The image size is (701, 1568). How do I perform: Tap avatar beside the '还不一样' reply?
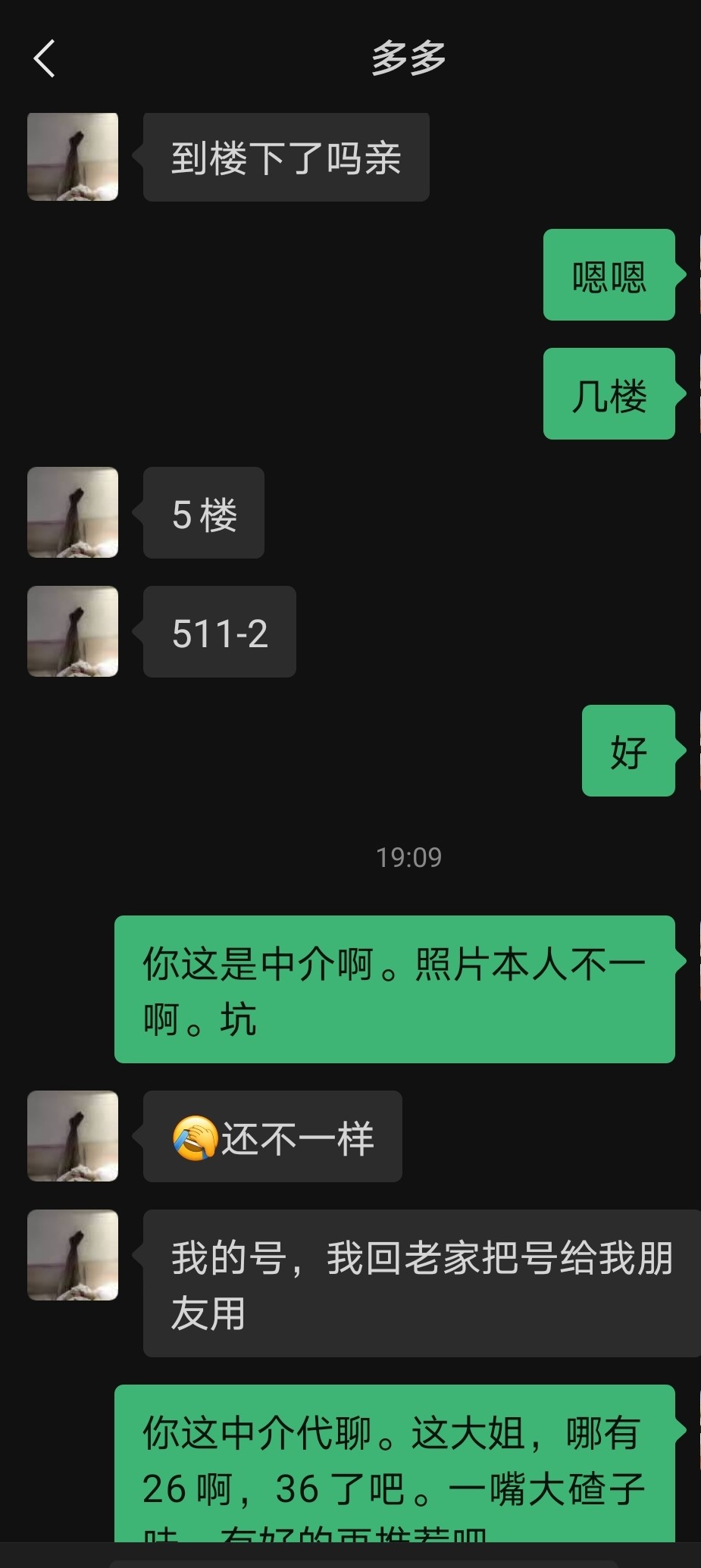click(72, 1137)
